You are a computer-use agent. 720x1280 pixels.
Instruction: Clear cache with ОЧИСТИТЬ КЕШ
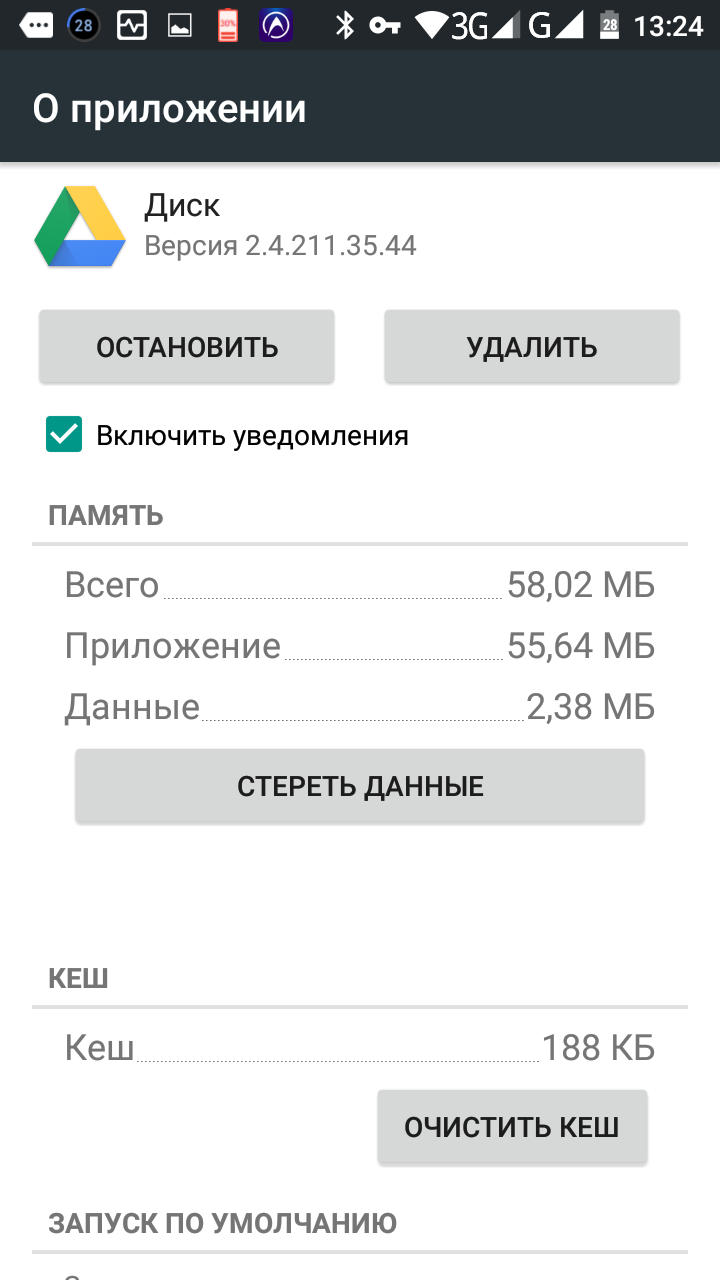coord(512,1127)
